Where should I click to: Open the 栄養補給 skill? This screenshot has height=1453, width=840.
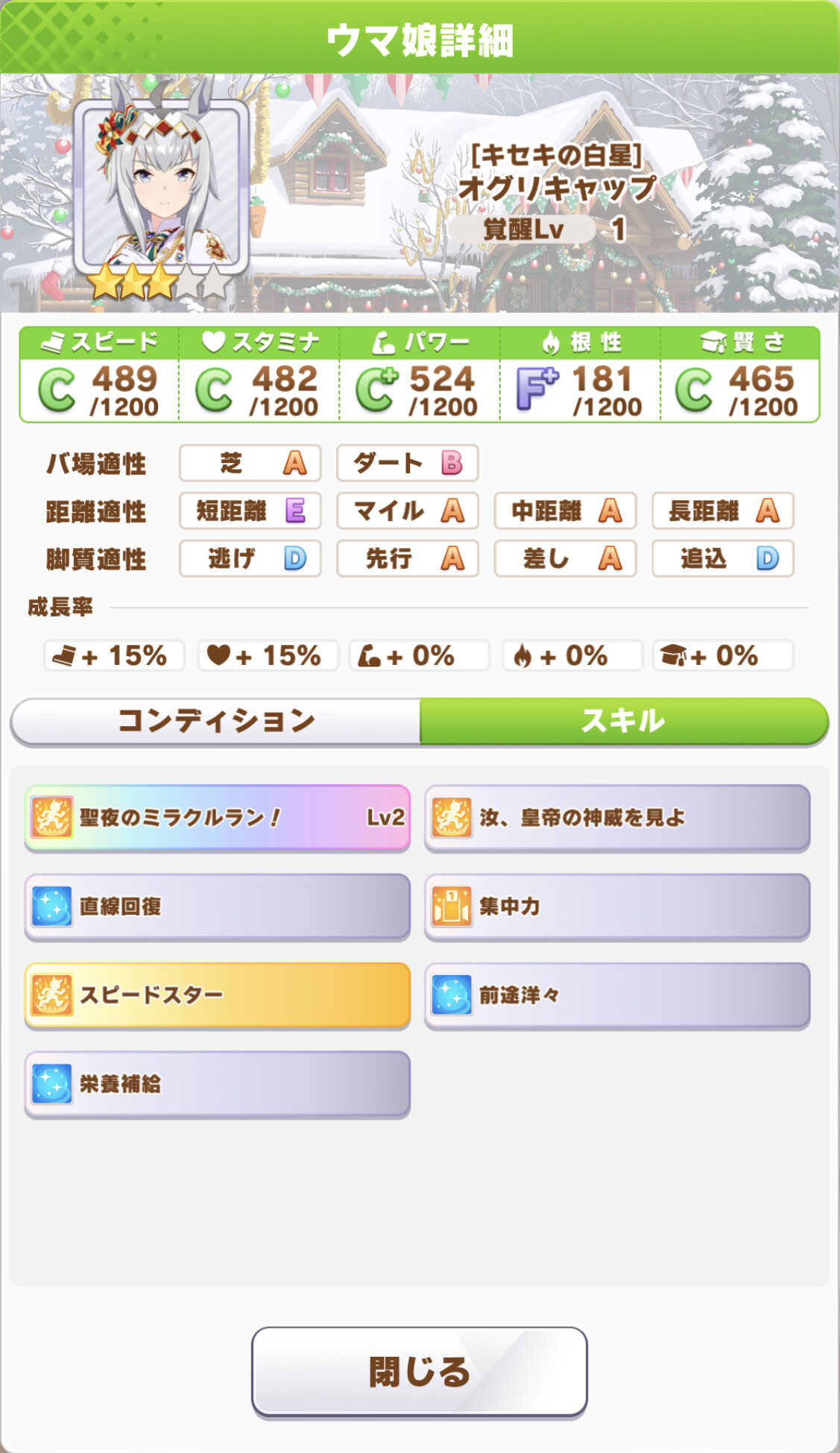(x=217, y=1083)
